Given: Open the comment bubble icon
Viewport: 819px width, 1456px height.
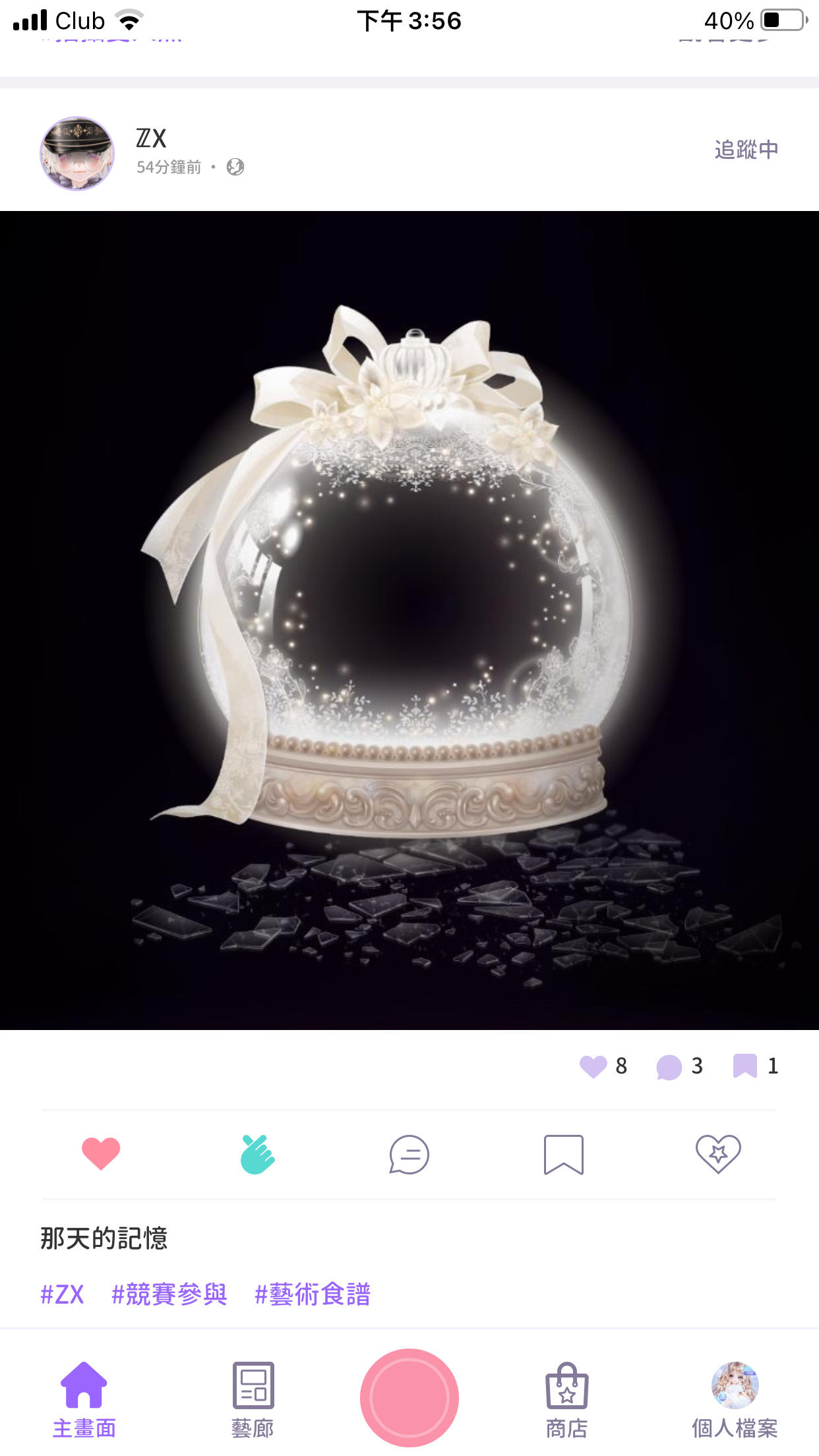Looking at the screenshot, I should click(x=409, y=1155).
